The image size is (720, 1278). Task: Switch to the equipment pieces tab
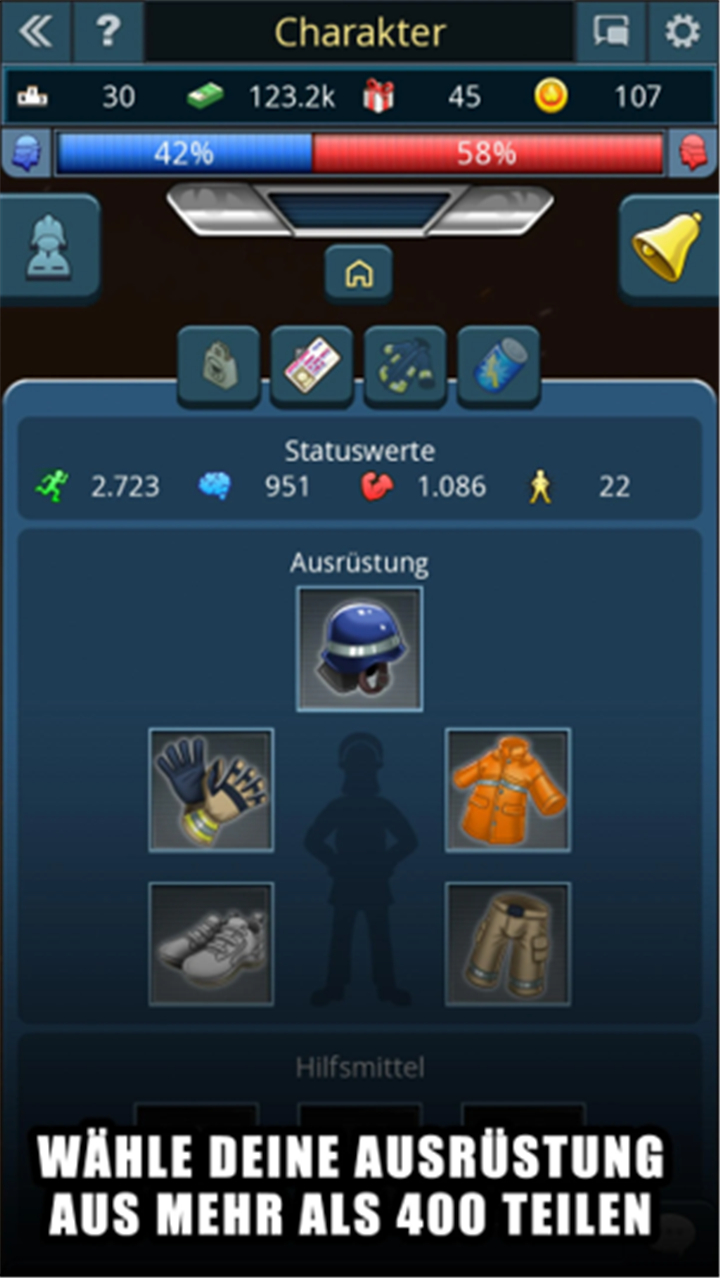click(x=405, y=366)
